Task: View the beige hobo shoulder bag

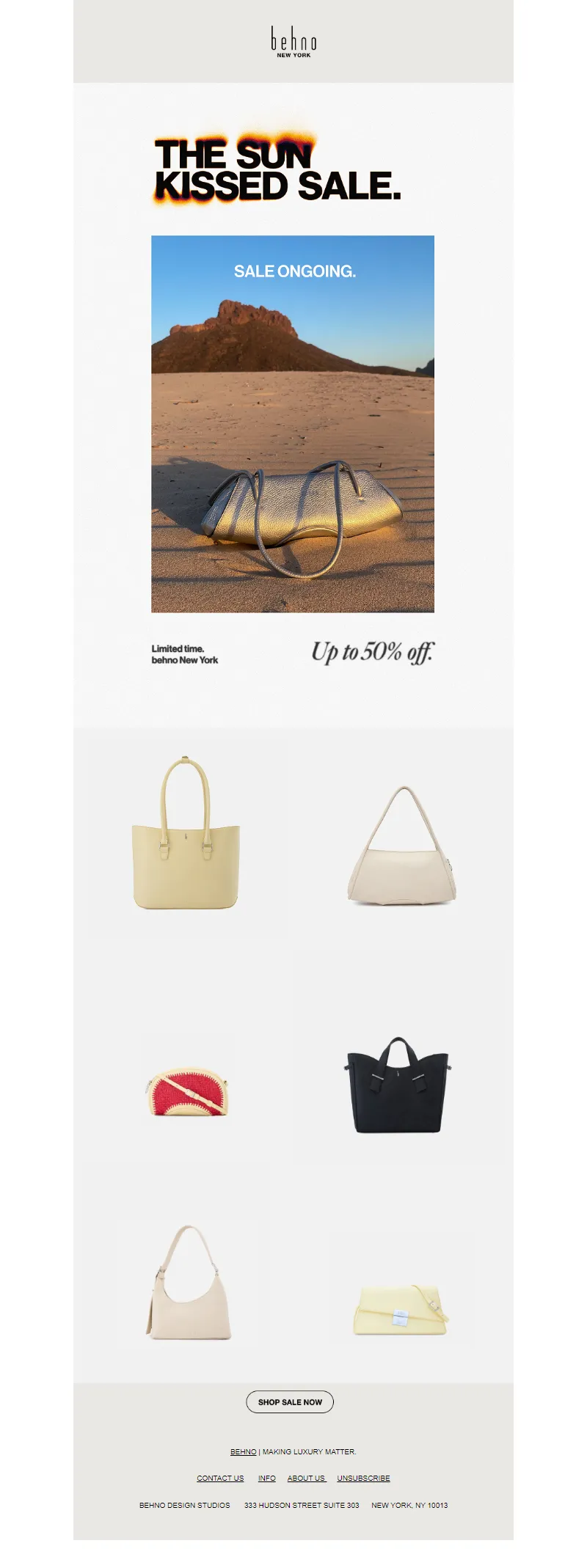Action: pos(189,1283)
